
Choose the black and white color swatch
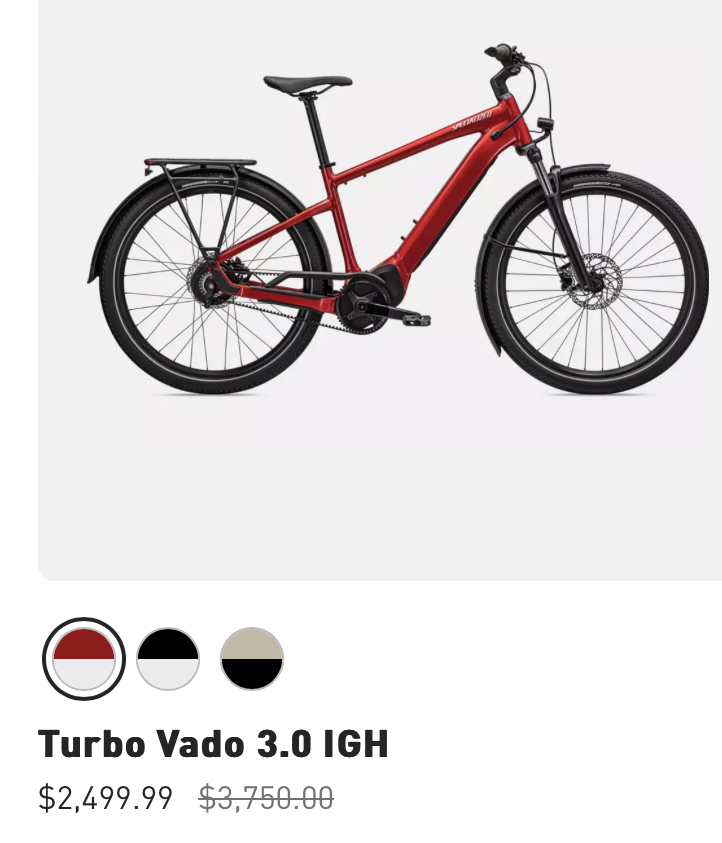[168, 659]
